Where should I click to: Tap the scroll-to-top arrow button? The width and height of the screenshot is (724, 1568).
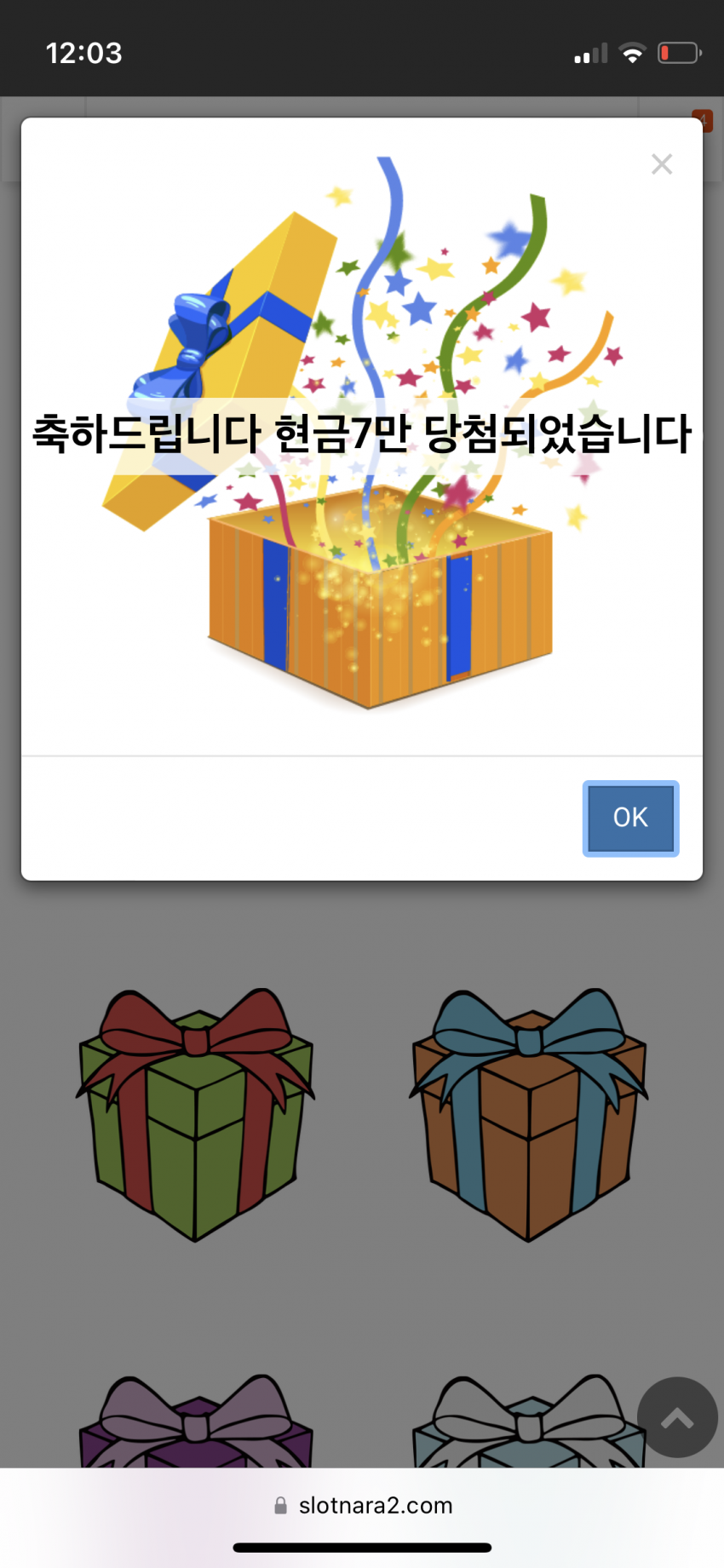click(x=677, y=1417)
